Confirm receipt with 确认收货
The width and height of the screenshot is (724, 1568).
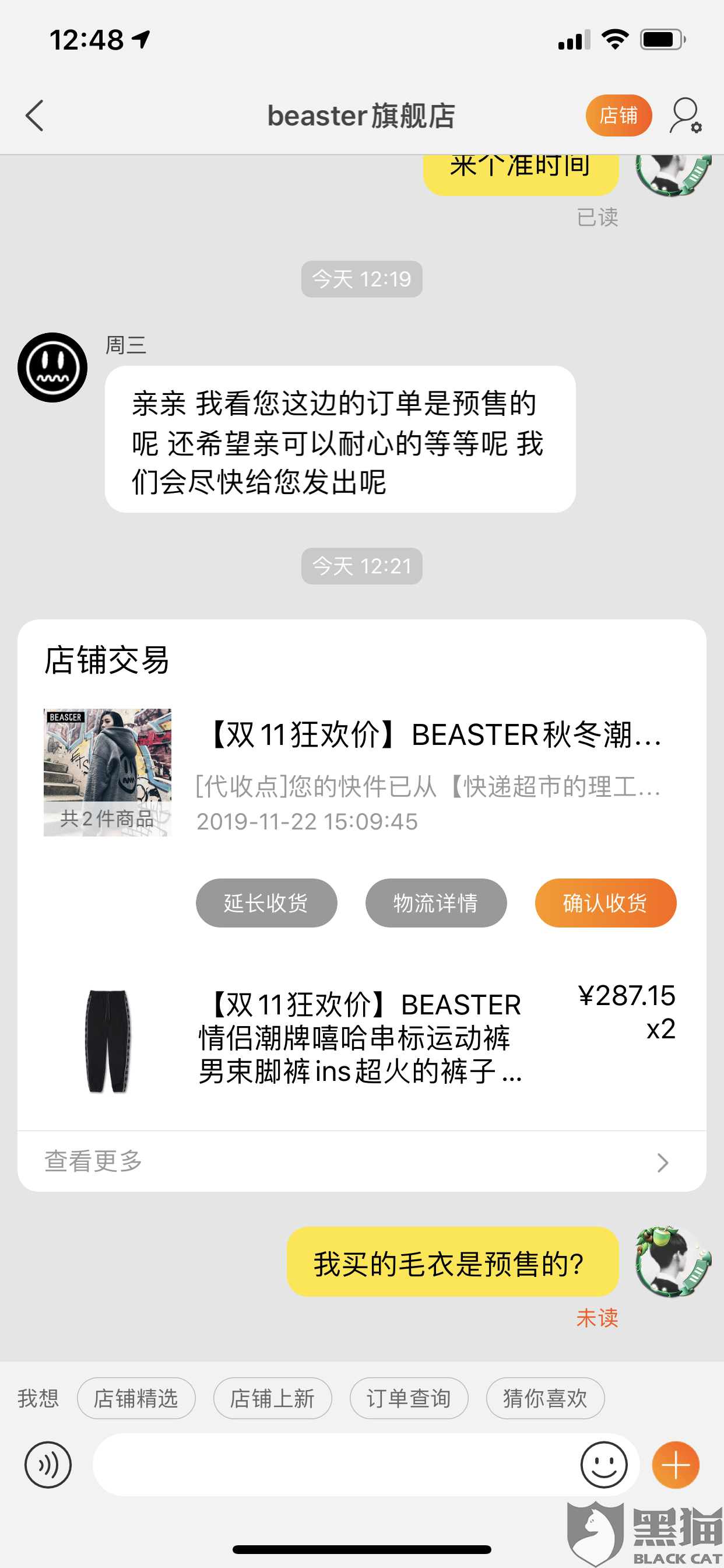click(605, 902)
